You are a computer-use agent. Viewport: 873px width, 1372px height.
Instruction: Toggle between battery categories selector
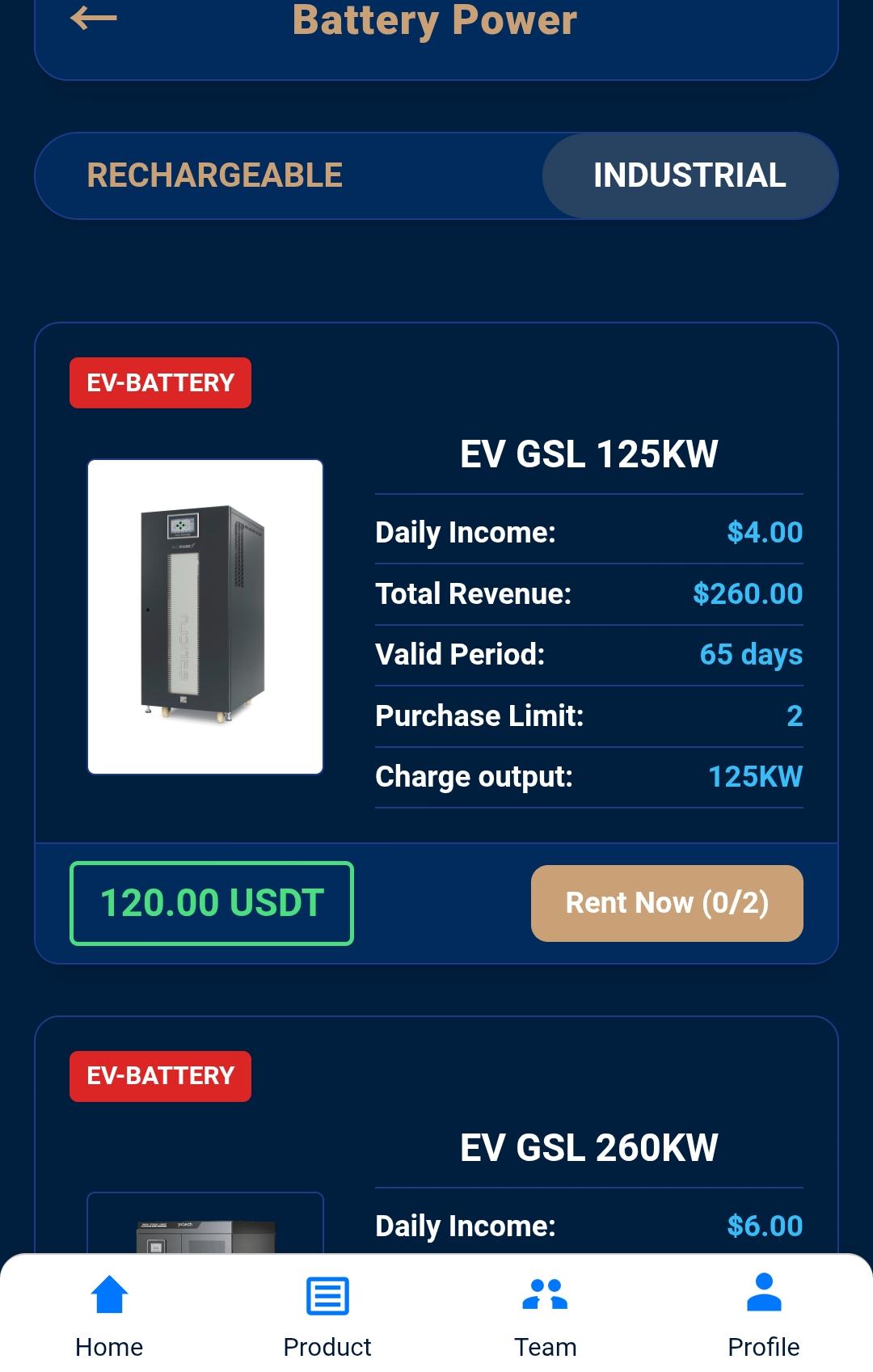click(x=436, y=175)
